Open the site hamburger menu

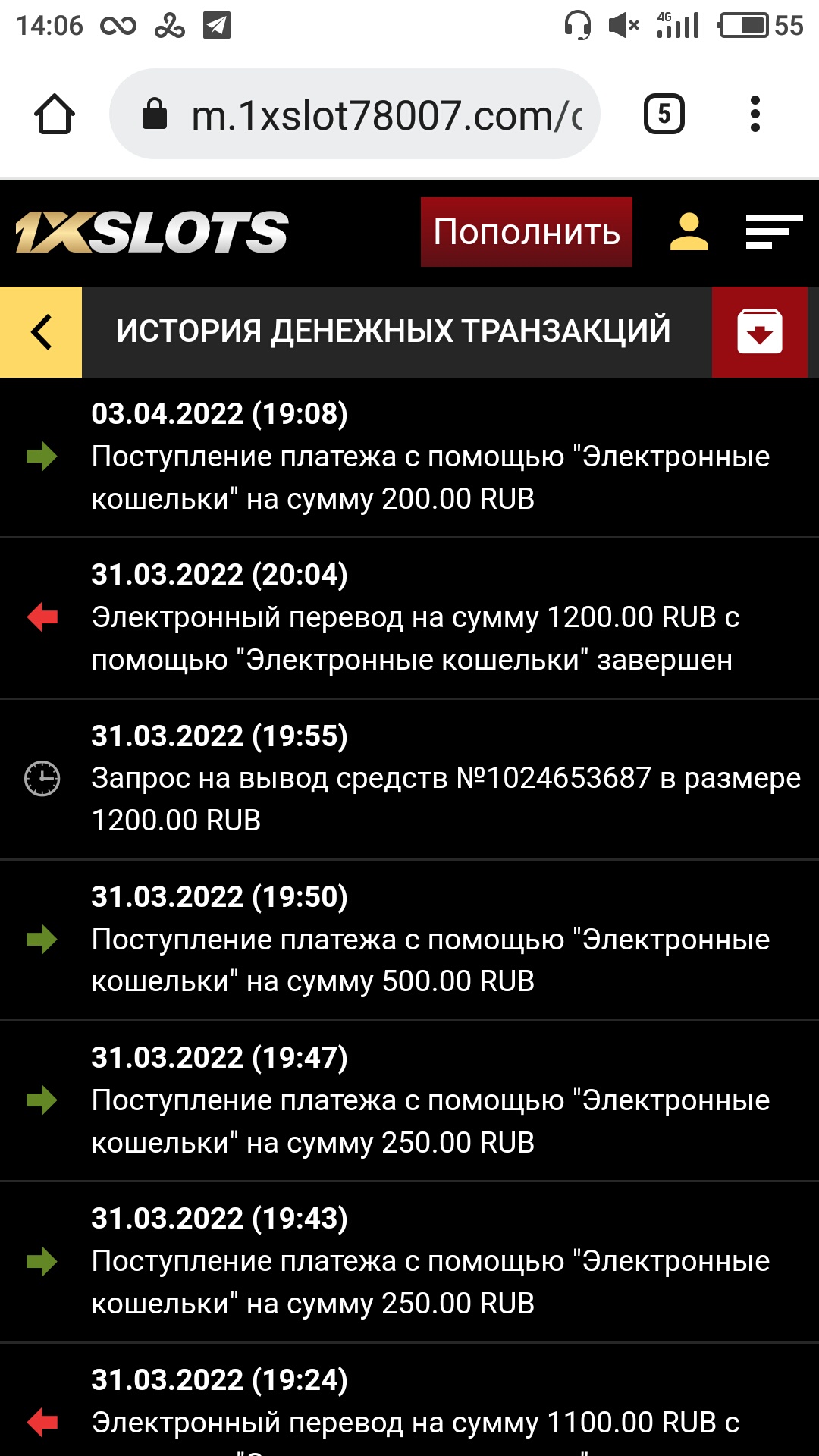[773, 232]
